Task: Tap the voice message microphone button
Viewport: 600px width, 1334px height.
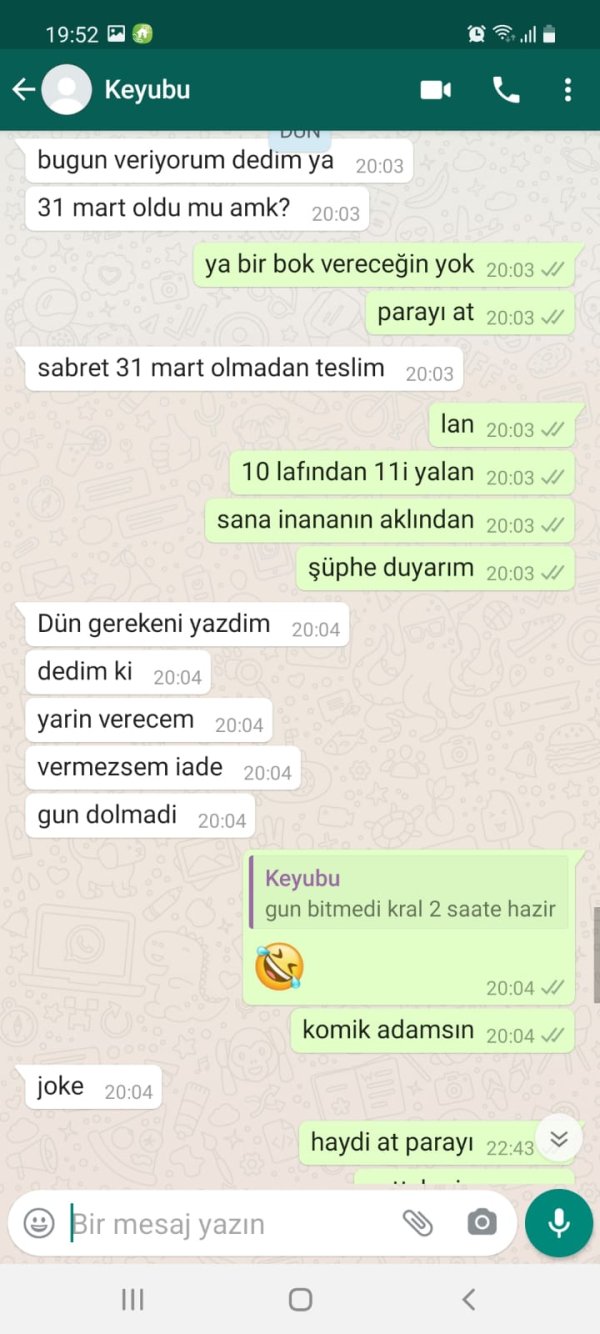Action: pos(559,1222)
